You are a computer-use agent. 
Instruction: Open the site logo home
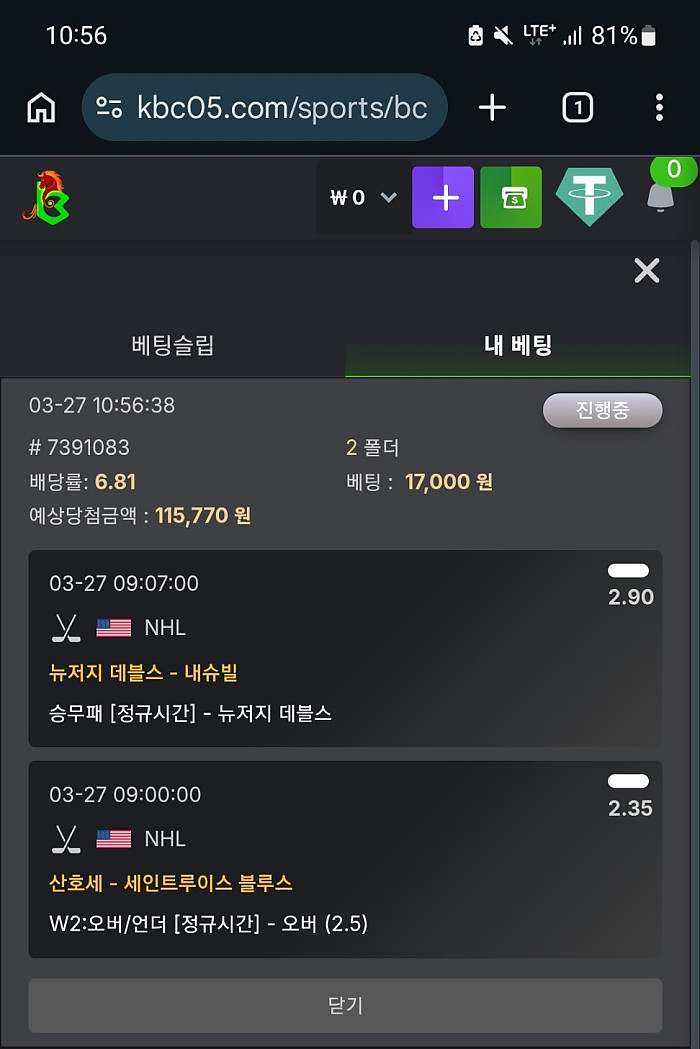46,197
